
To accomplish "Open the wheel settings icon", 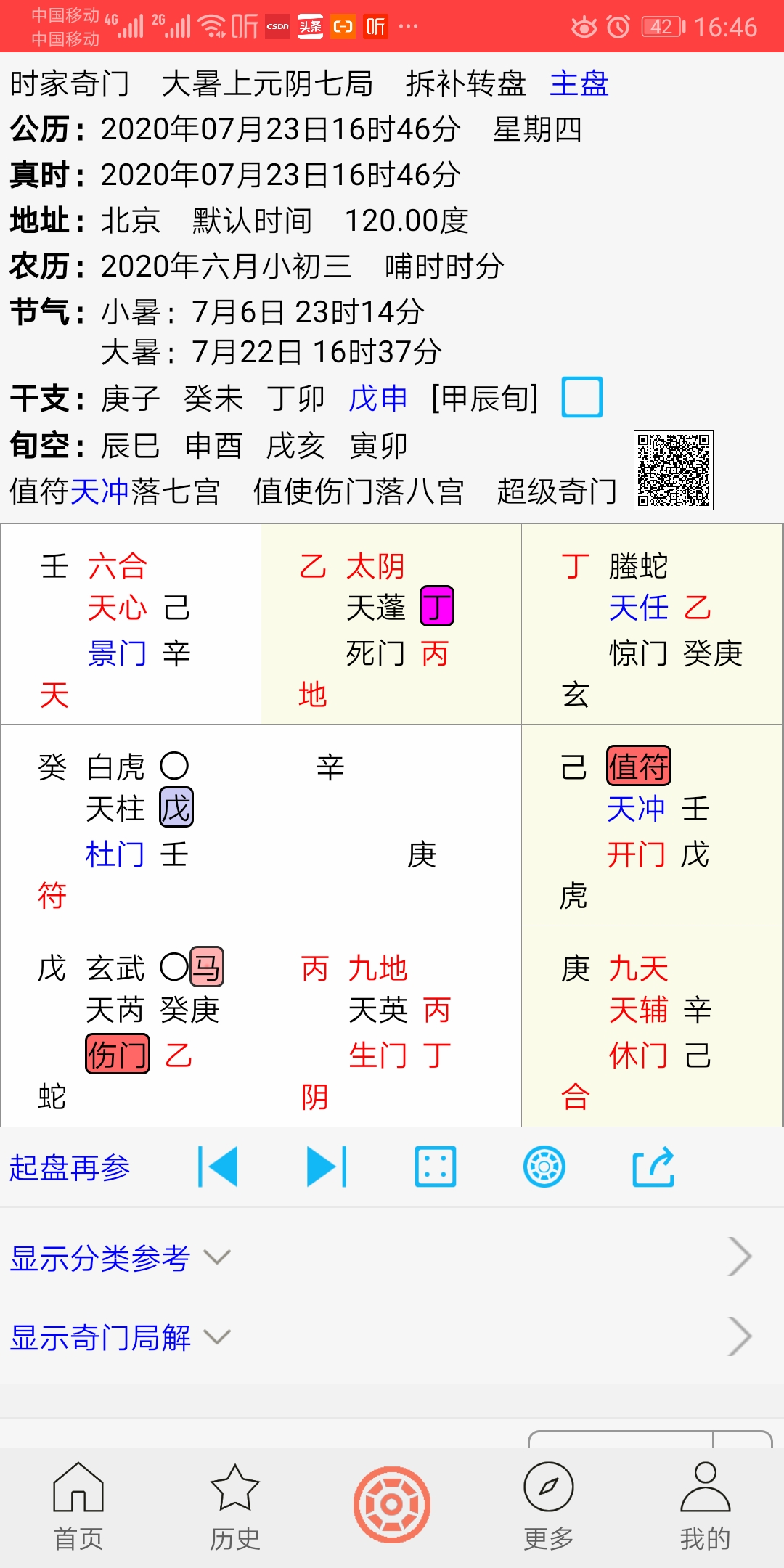I will click(x=544, y=1167).
